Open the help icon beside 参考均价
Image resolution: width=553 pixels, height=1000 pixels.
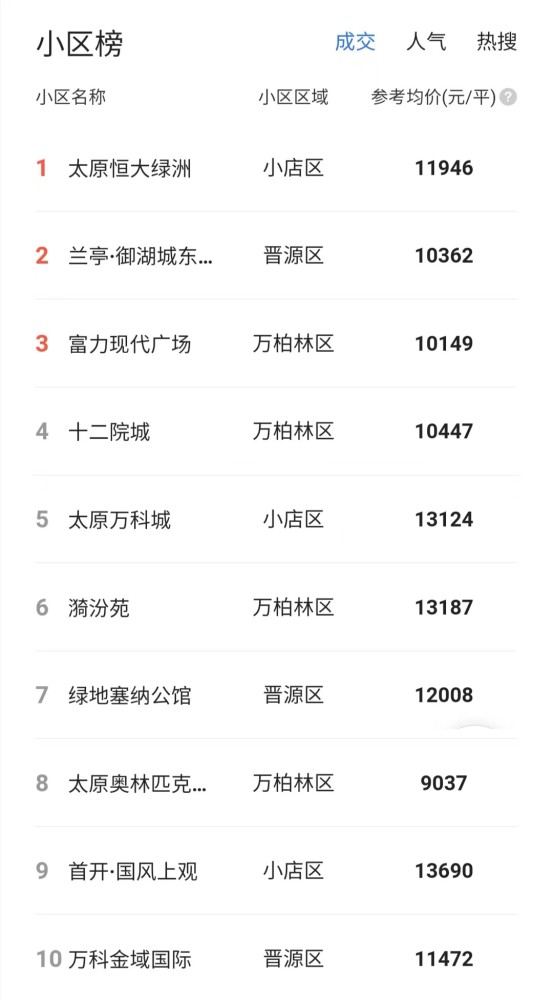point(508,97)
